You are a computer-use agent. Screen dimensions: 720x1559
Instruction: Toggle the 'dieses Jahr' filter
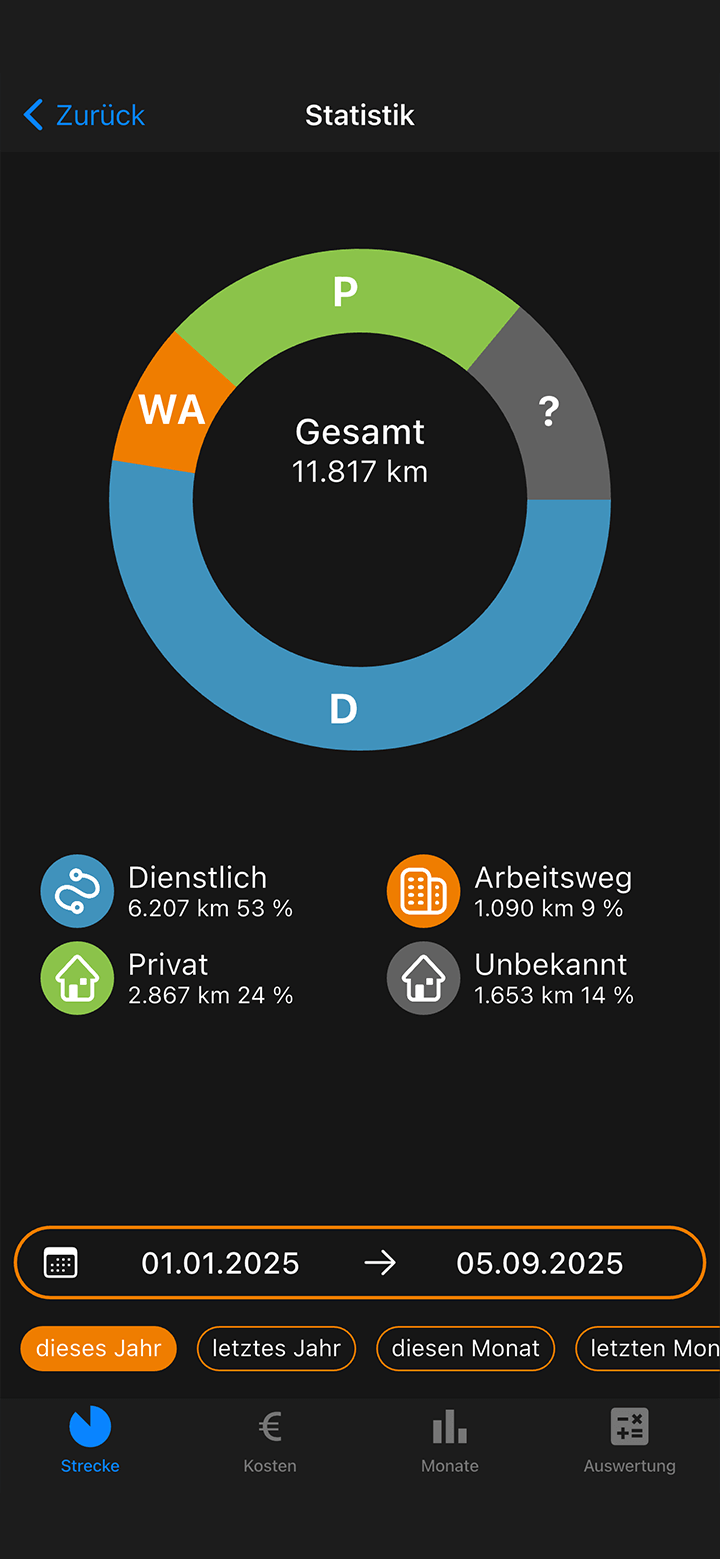tap(98, 1348)
